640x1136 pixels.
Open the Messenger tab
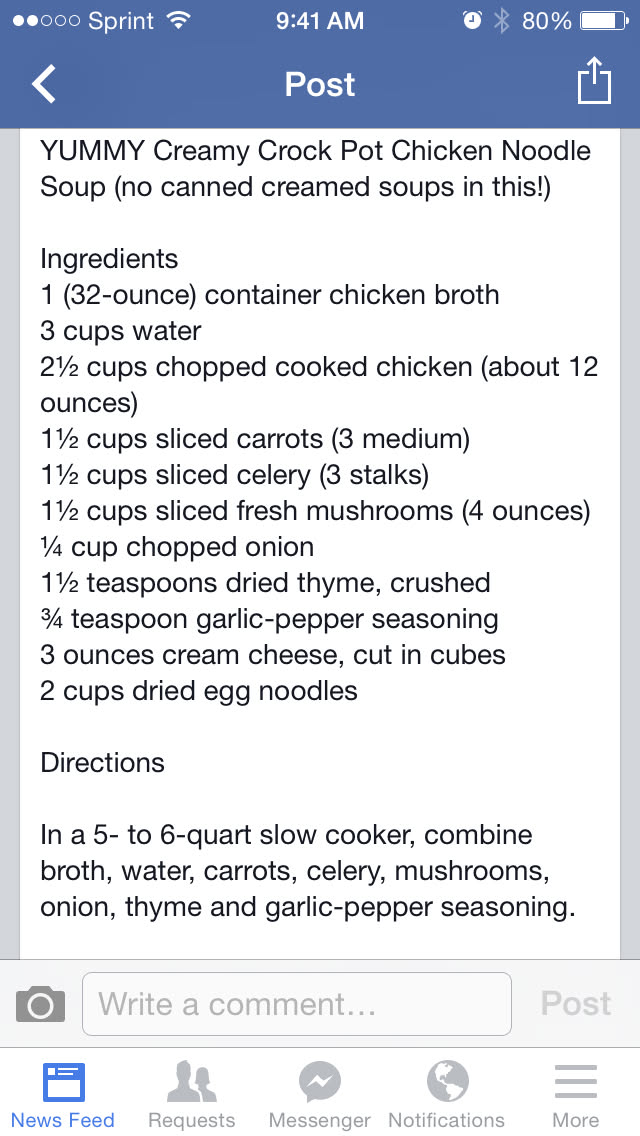(x=320, y=1095)
